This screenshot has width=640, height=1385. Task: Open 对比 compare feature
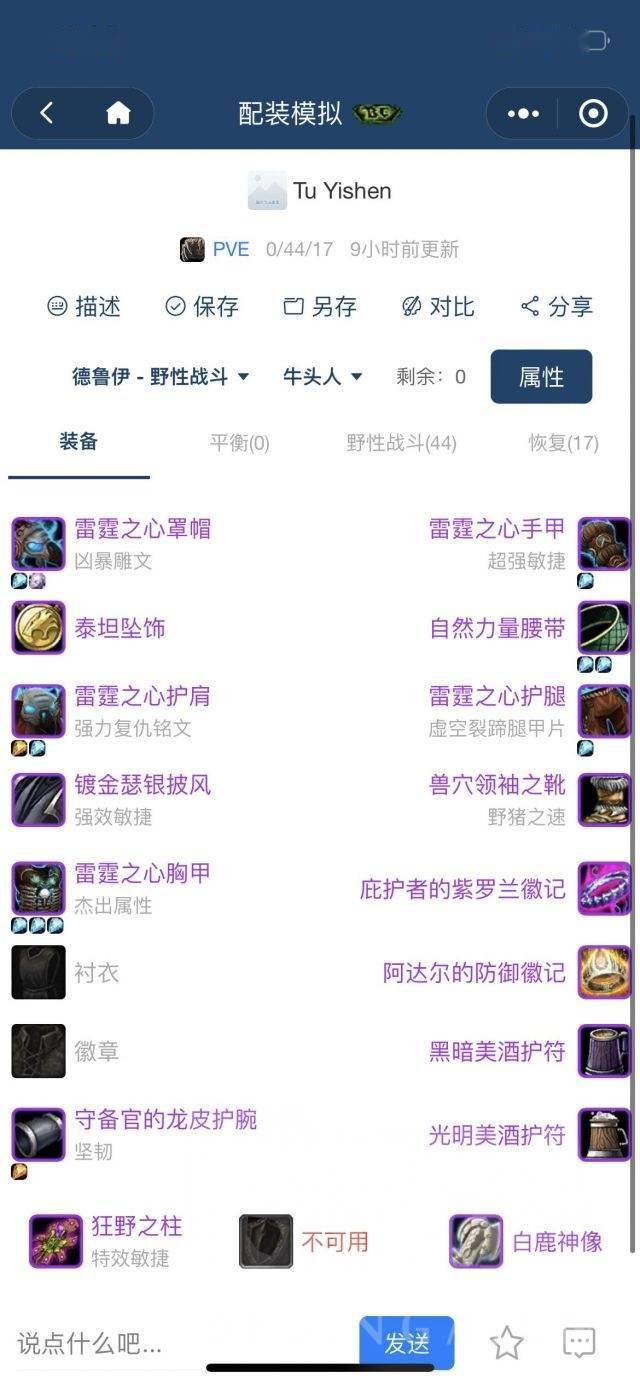[438, 307]
